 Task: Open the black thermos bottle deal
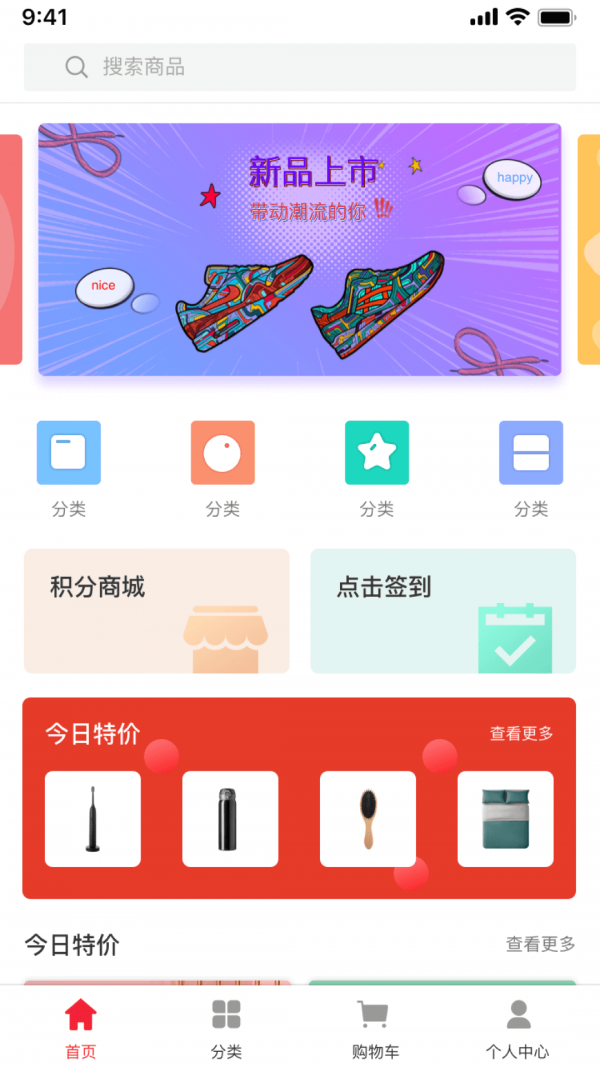tap(230, 819)
